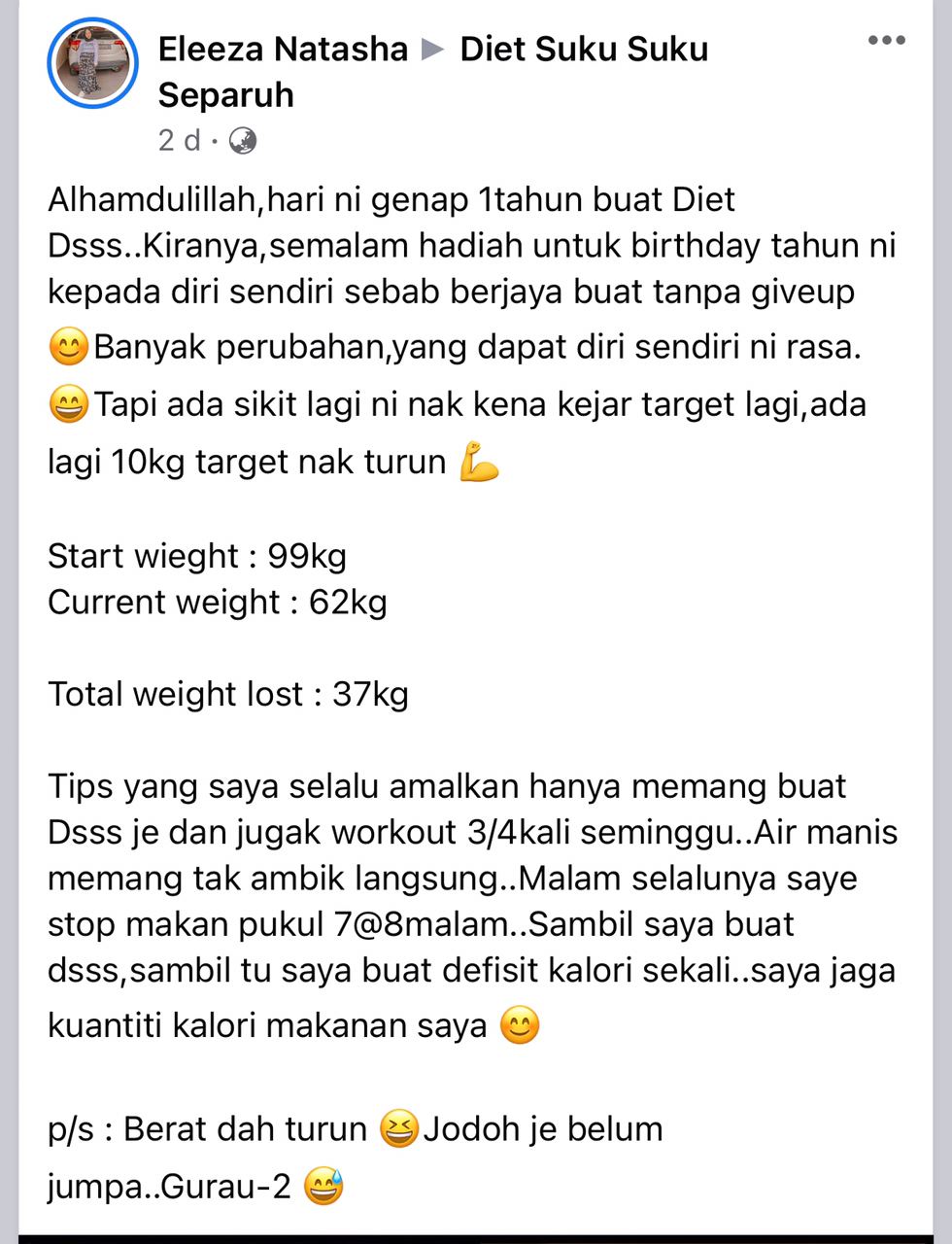Open the Diet Suku Suku Separuh group
The width and height of the screenshot is (952, 1244).
click(x=584, y=49)
